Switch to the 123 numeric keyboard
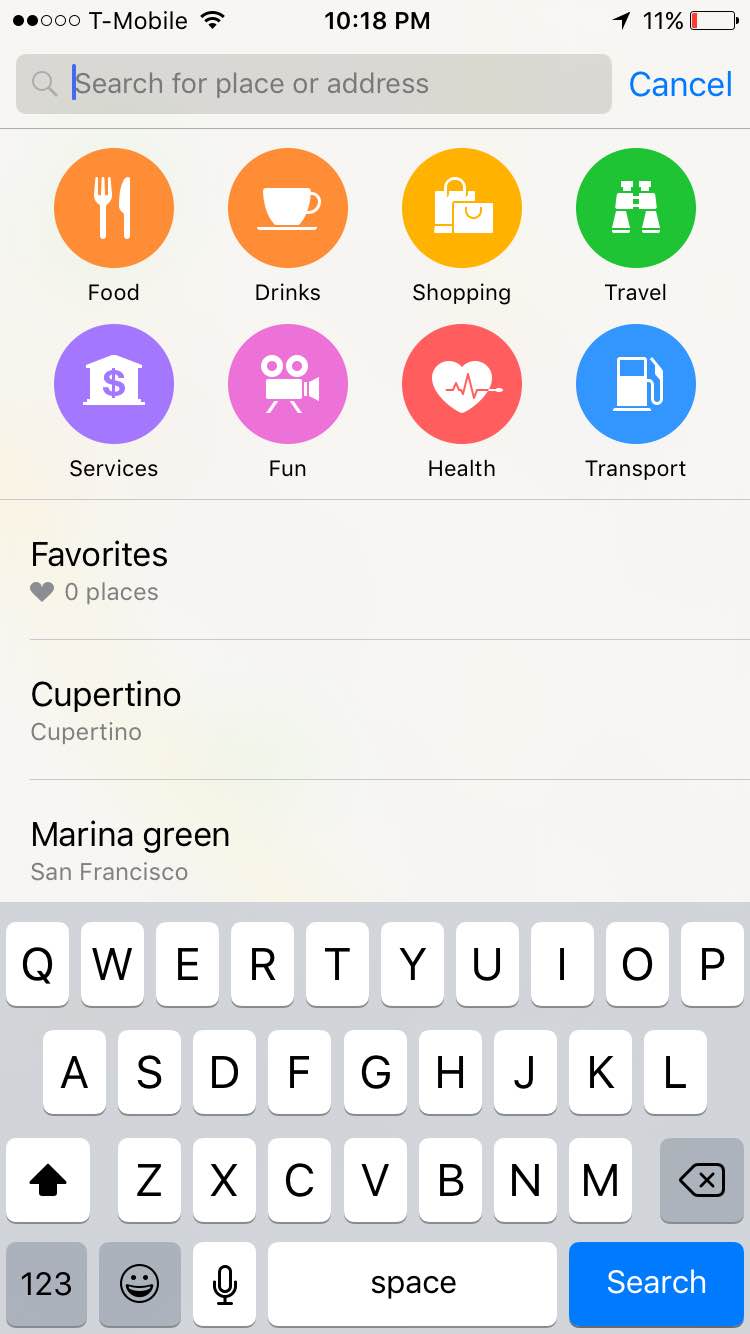 pyautogui.click(x=46, y=1283)
